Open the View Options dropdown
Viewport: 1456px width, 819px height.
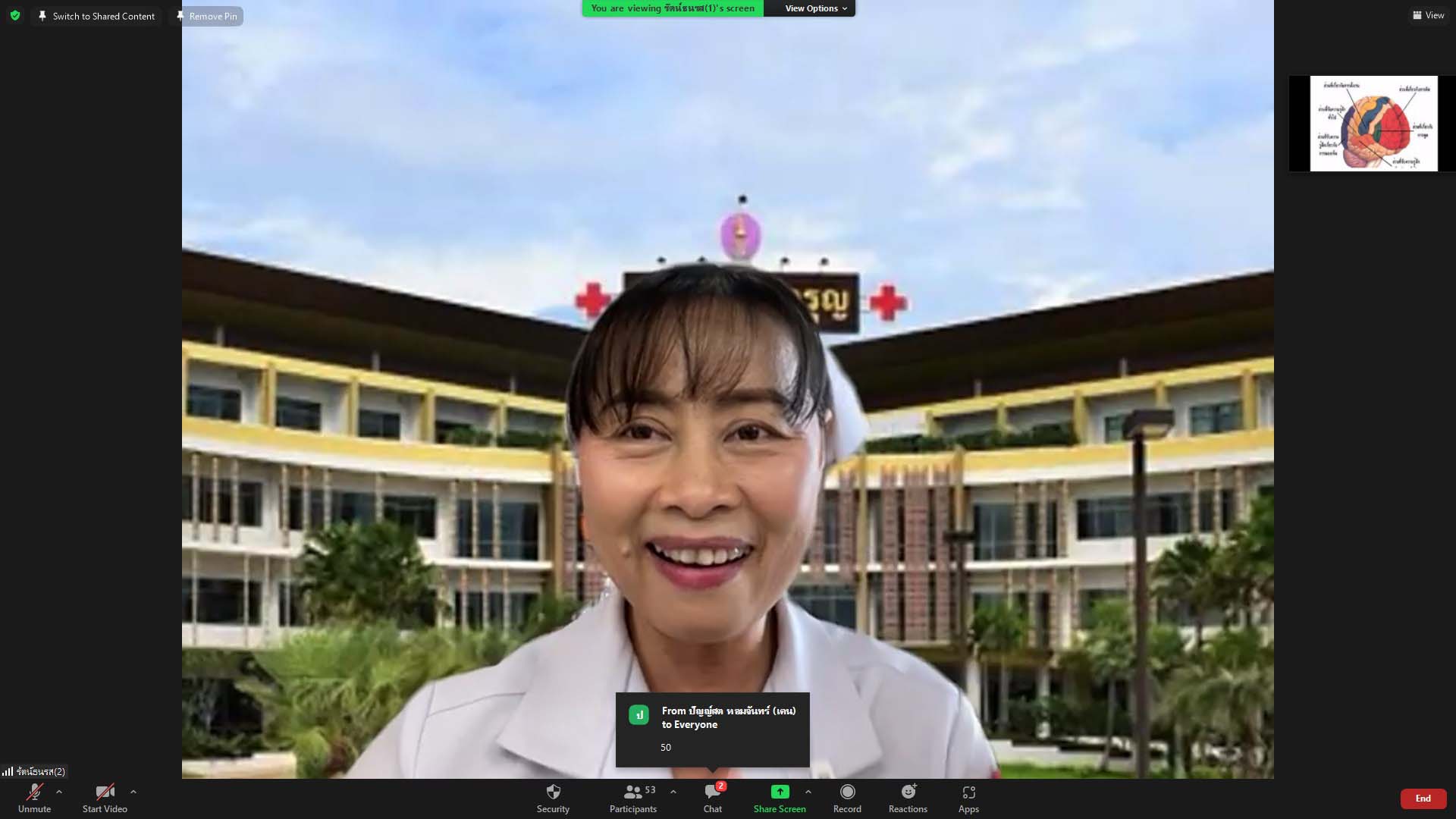pos(815,8)
